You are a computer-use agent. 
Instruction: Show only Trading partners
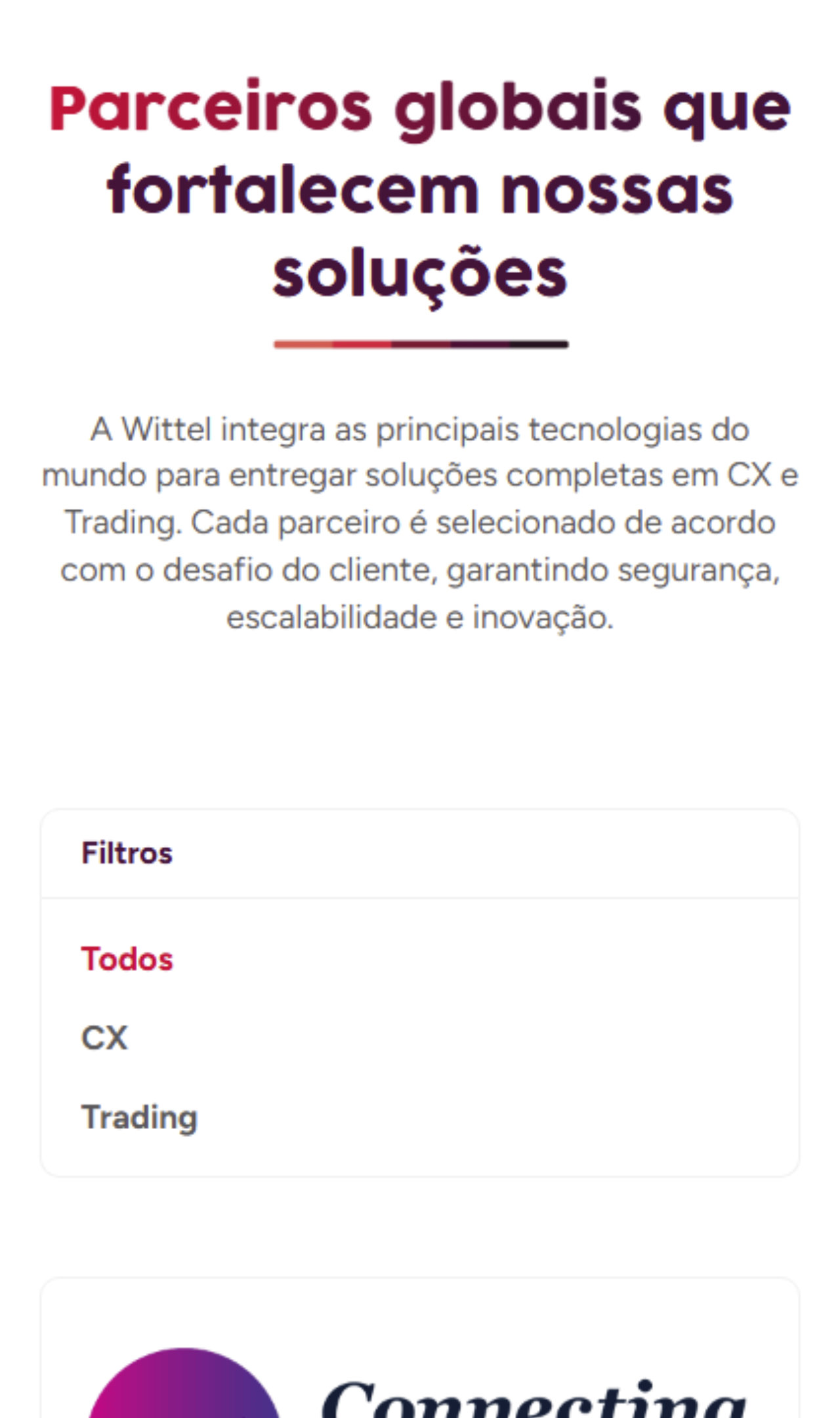(x=139, y=1117)
